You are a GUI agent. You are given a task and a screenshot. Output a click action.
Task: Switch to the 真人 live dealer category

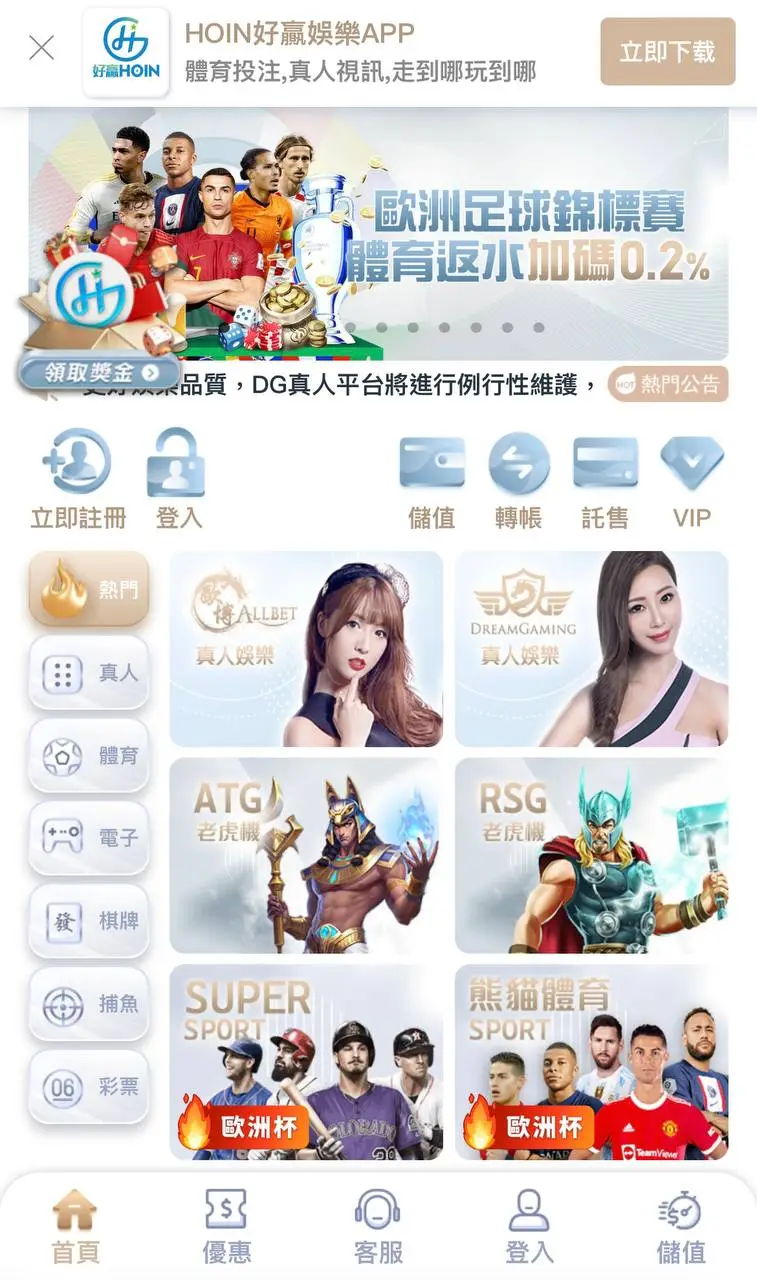pos(88,672)
